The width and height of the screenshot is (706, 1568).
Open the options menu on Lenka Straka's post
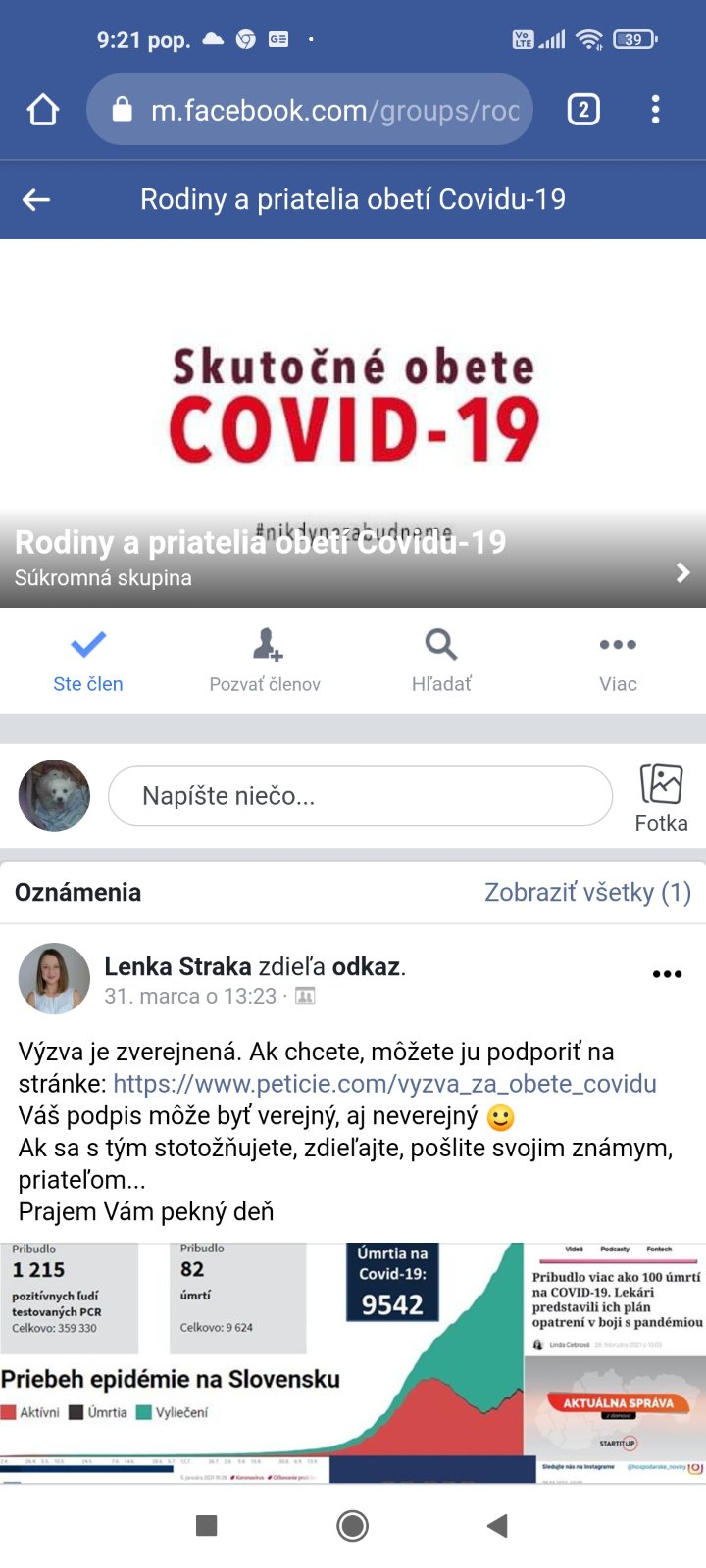[x=667, y=974]
